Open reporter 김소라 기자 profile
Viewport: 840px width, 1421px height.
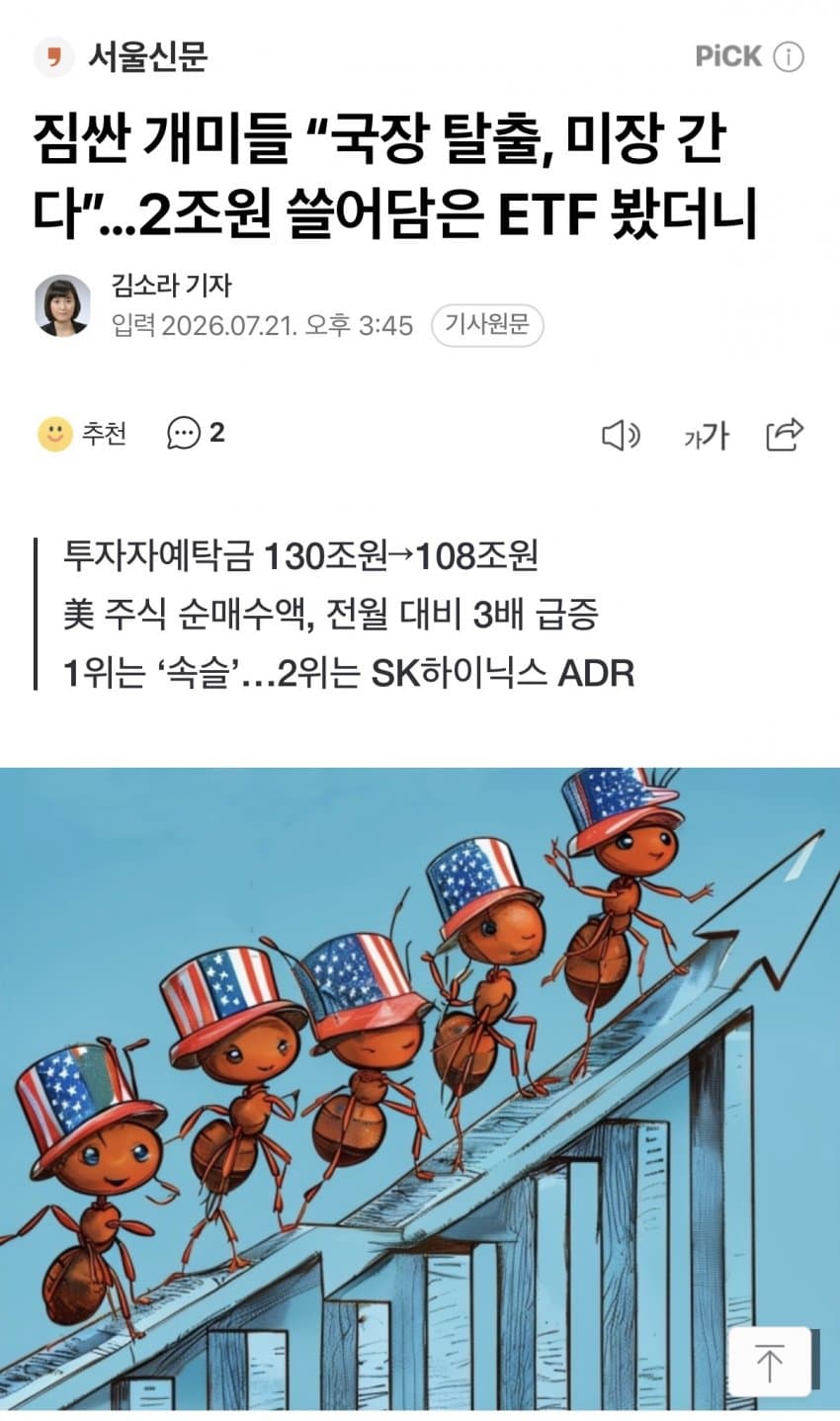tap(172, 286)
